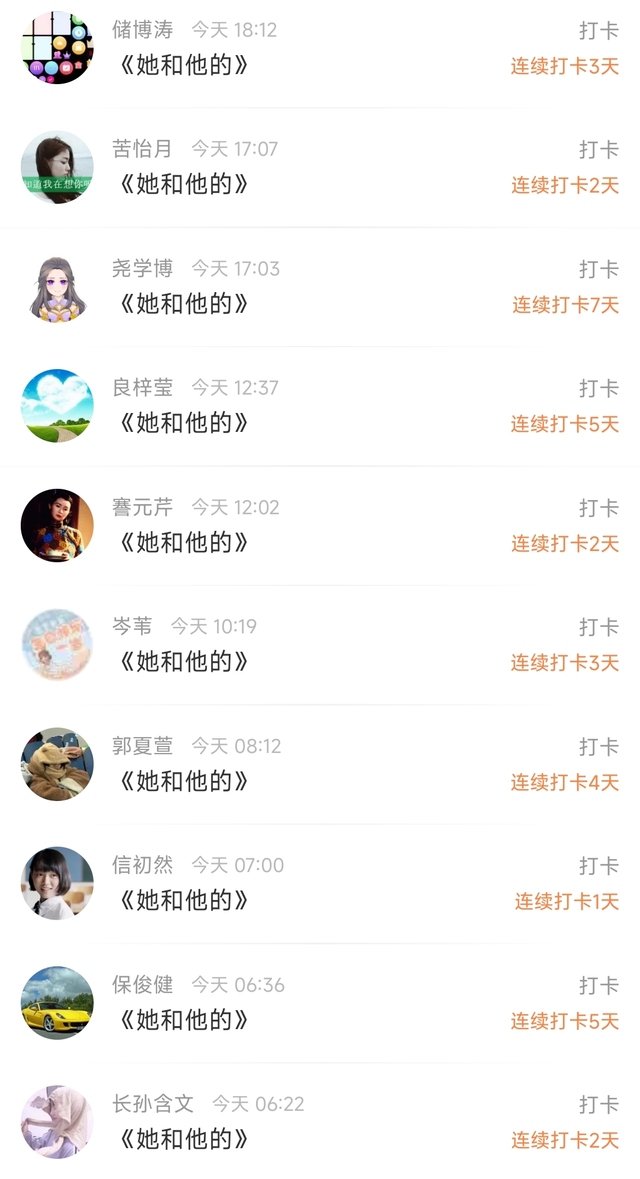Viewport: 640px width, 1179px height.
Task: Open 信初然's check-in entry
Action: (x=320, y=883)
